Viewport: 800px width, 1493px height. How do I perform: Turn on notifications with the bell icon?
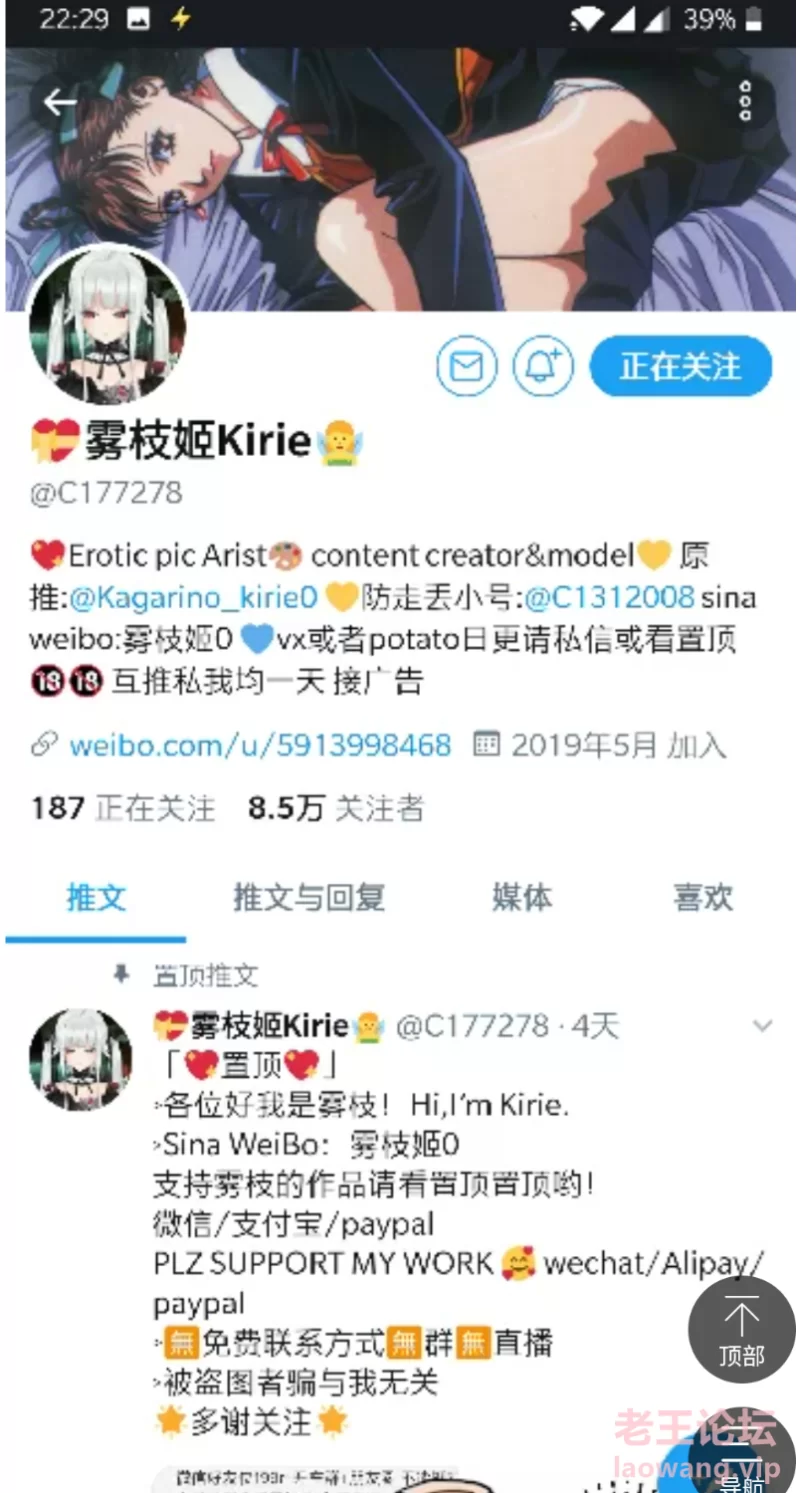click(543, 367)
